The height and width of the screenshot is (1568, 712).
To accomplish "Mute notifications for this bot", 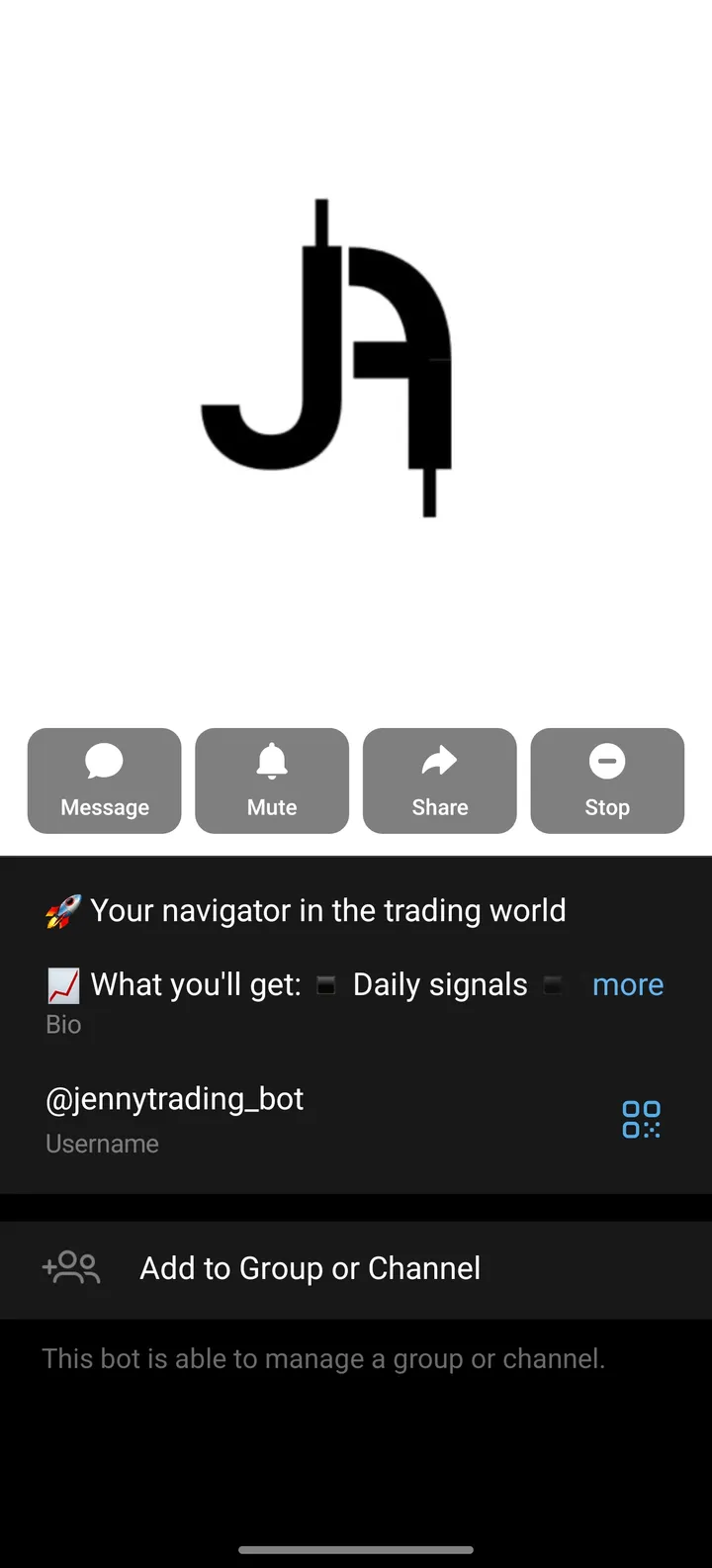I will [x=271, y=781].
